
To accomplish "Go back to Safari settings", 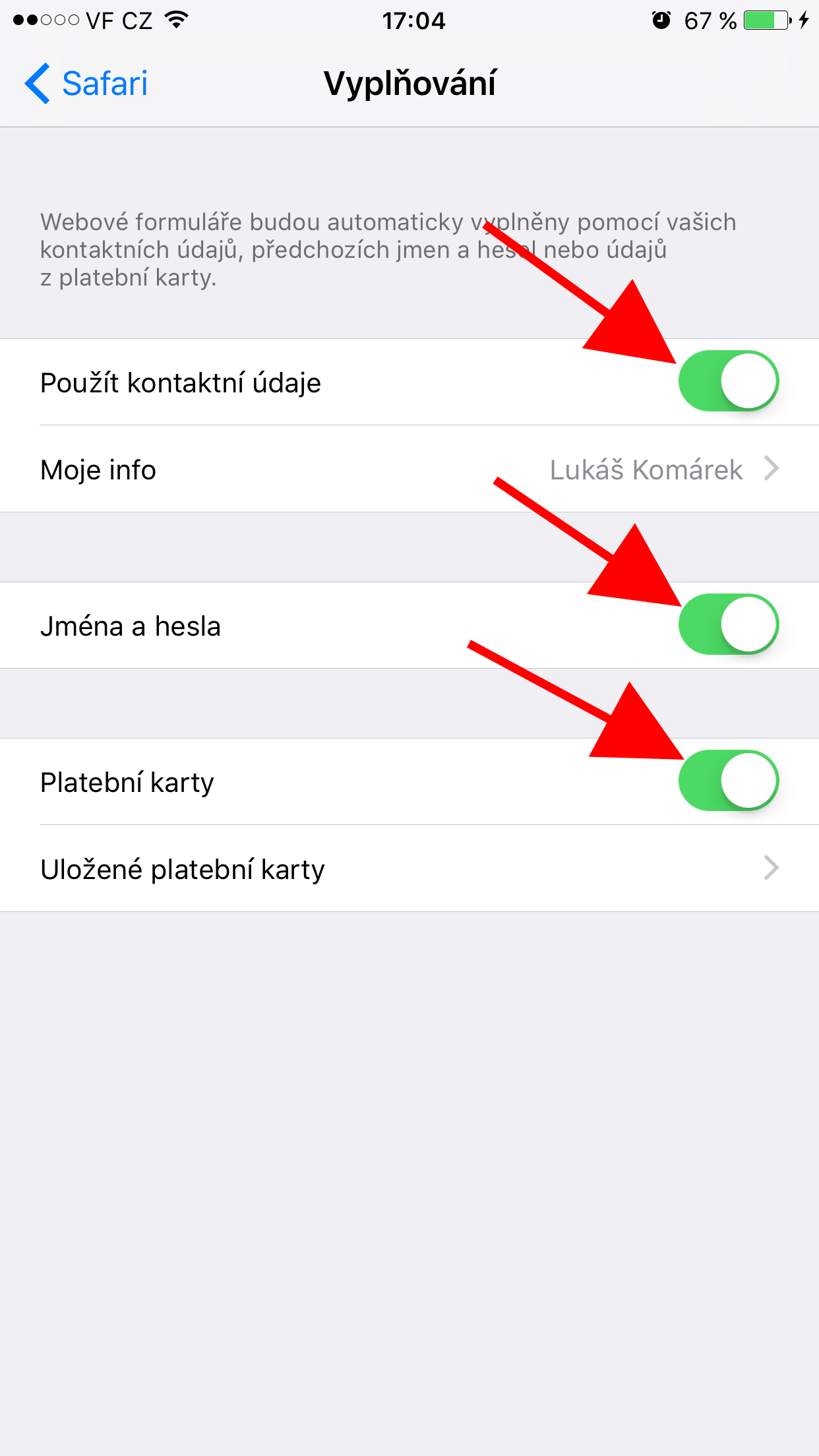I will pos(87,84).
